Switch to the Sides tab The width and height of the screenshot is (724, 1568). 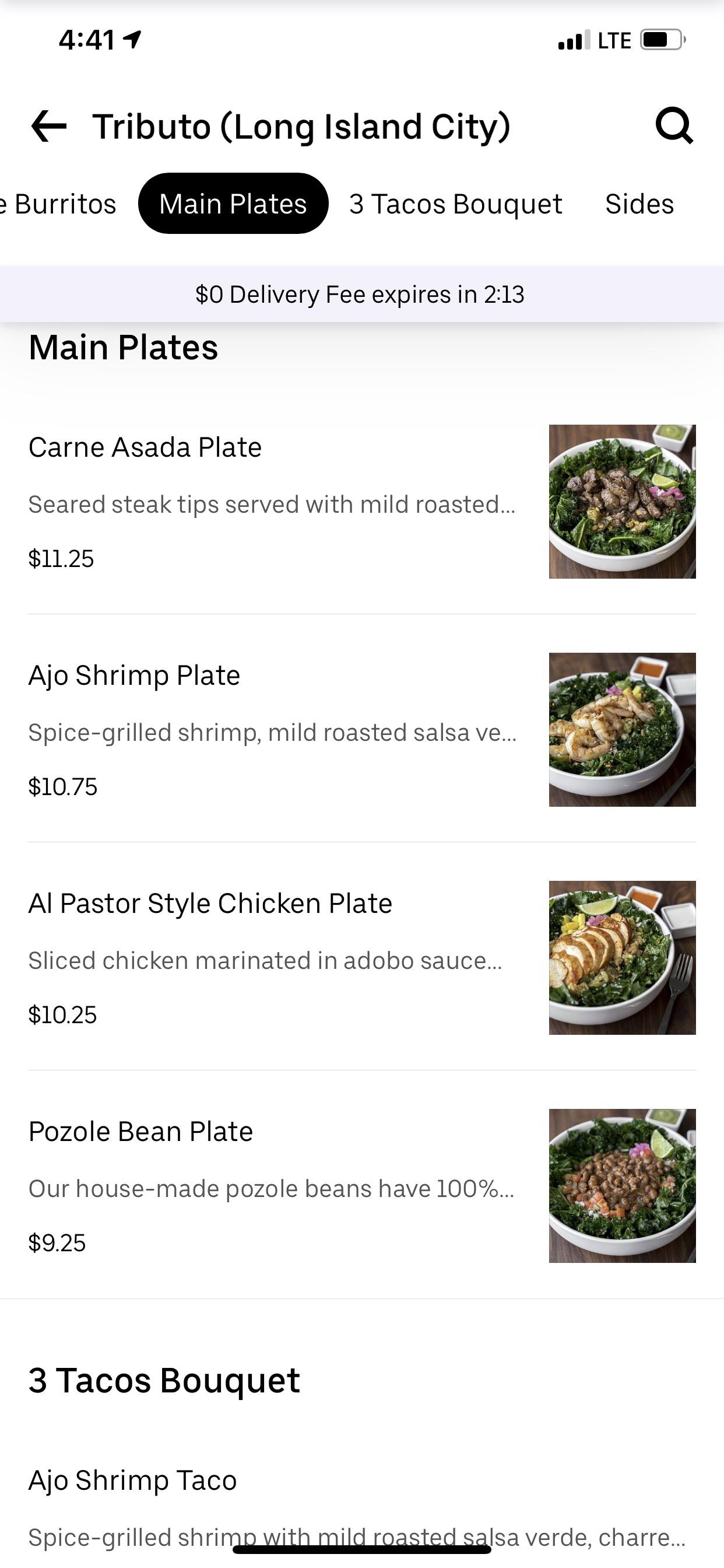point(639,204)
